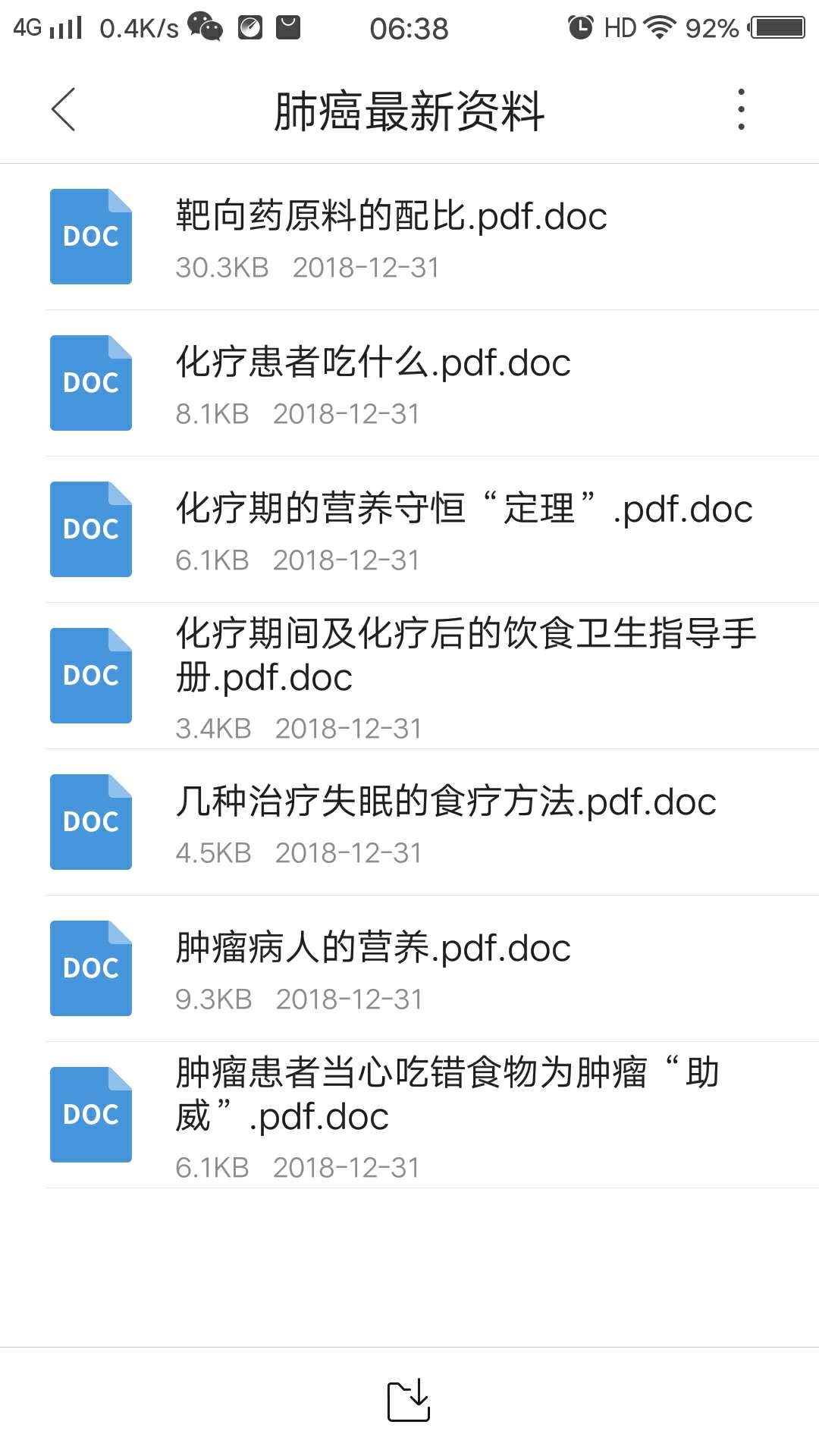The image size is (819, 1456).
Task: Go back from 肺癌最新资料 folder
Action: (x=64, y=110)
